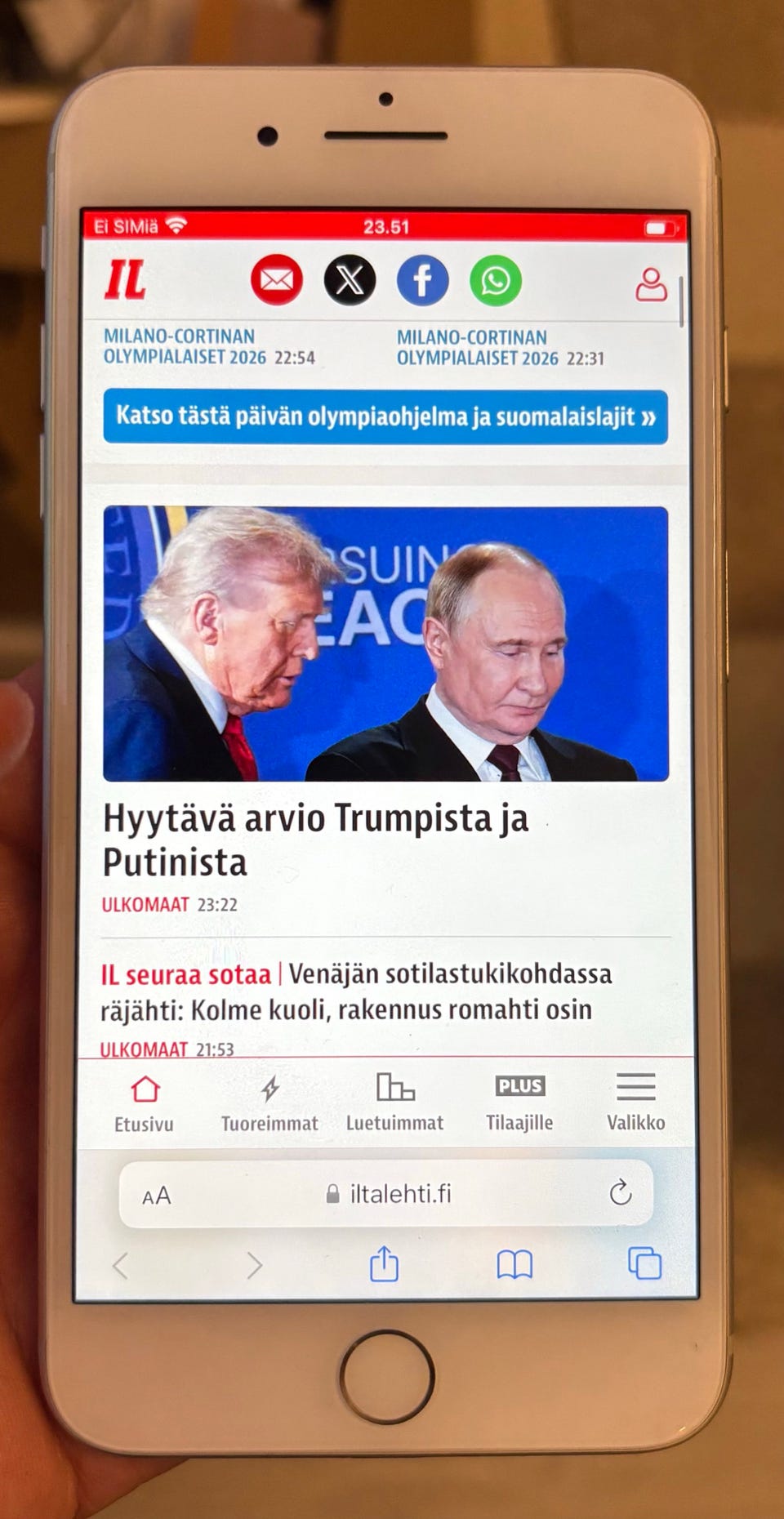Open Safari bookmarks panel
The width and height of the screenshot is (784, 1519).
[516, 1264]
